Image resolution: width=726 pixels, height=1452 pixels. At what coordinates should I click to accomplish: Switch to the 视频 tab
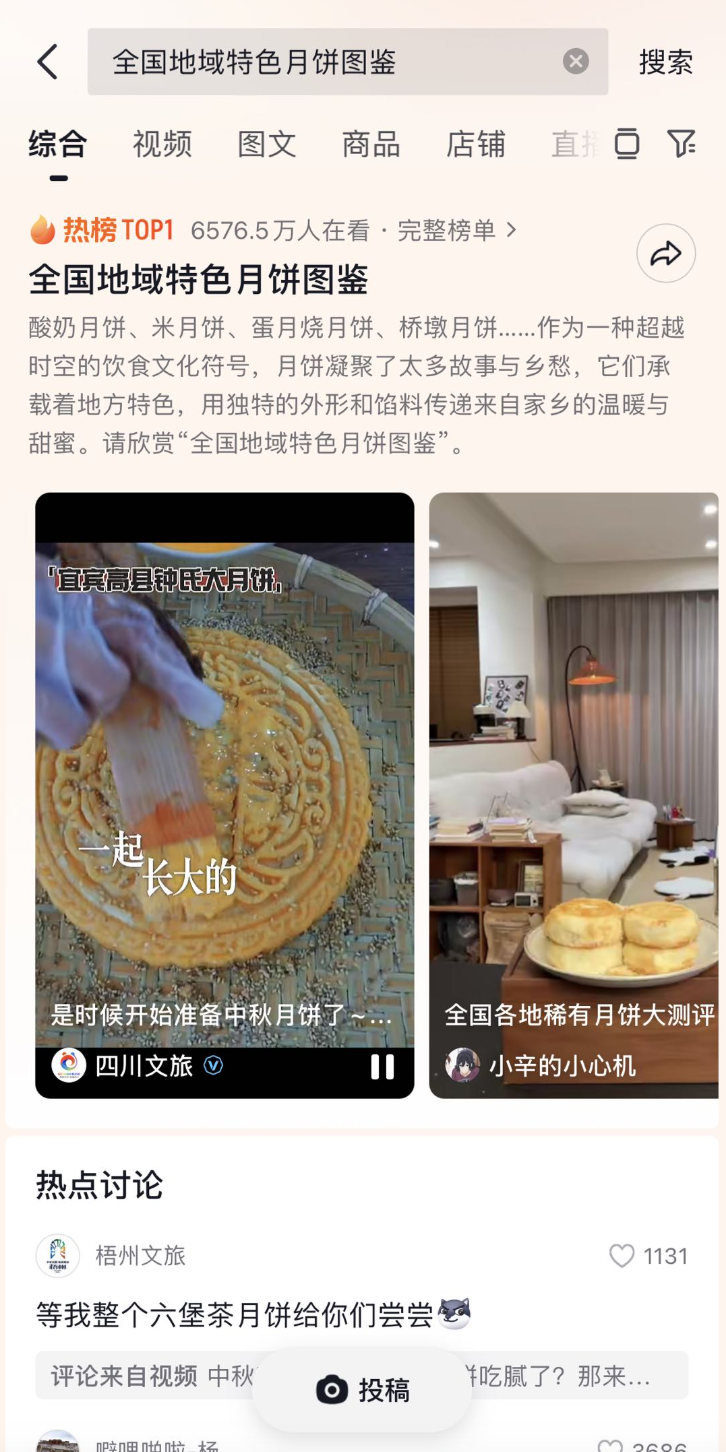pos(162,144)
